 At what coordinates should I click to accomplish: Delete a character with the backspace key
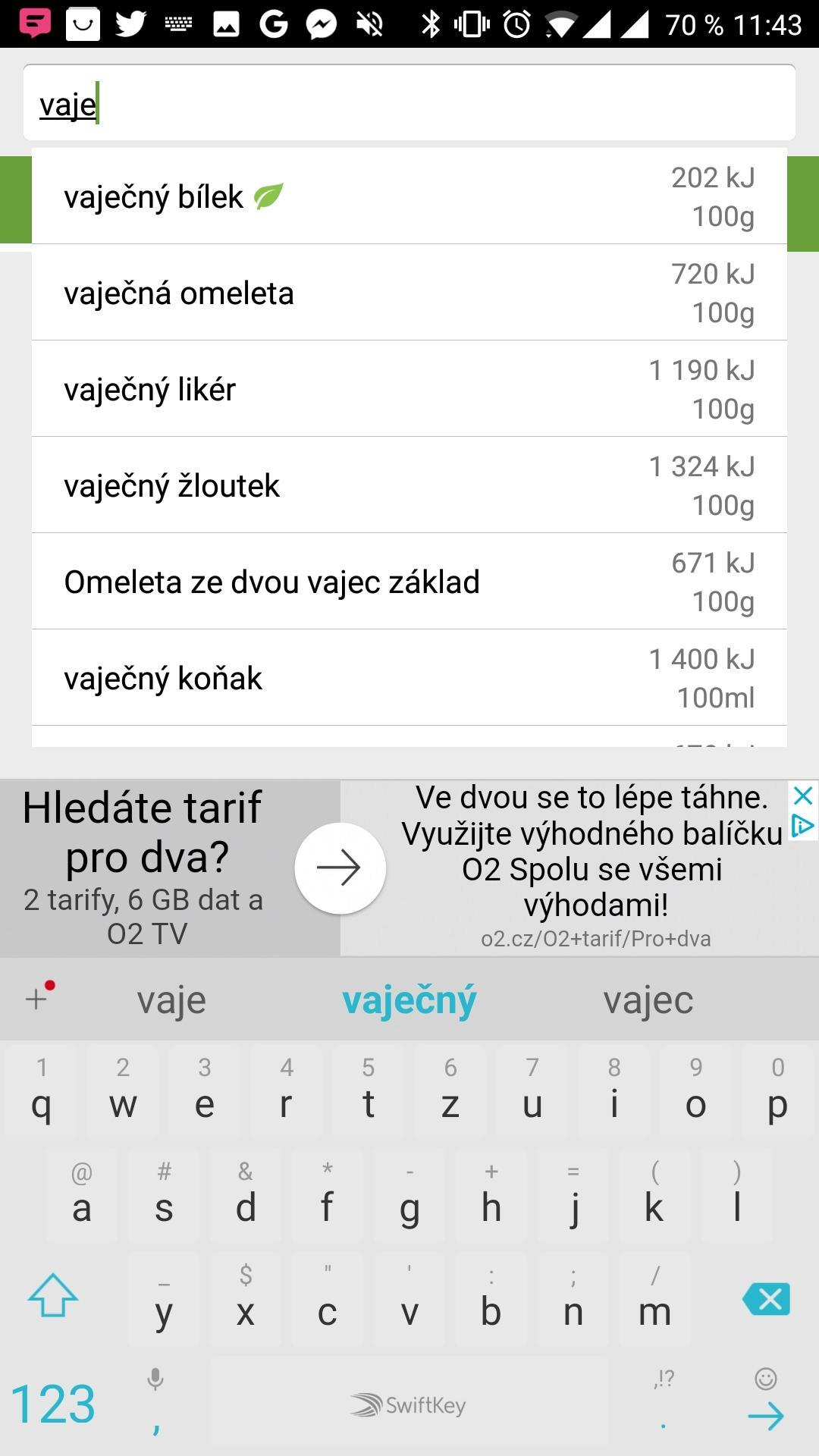click(x=766, y=1299)
